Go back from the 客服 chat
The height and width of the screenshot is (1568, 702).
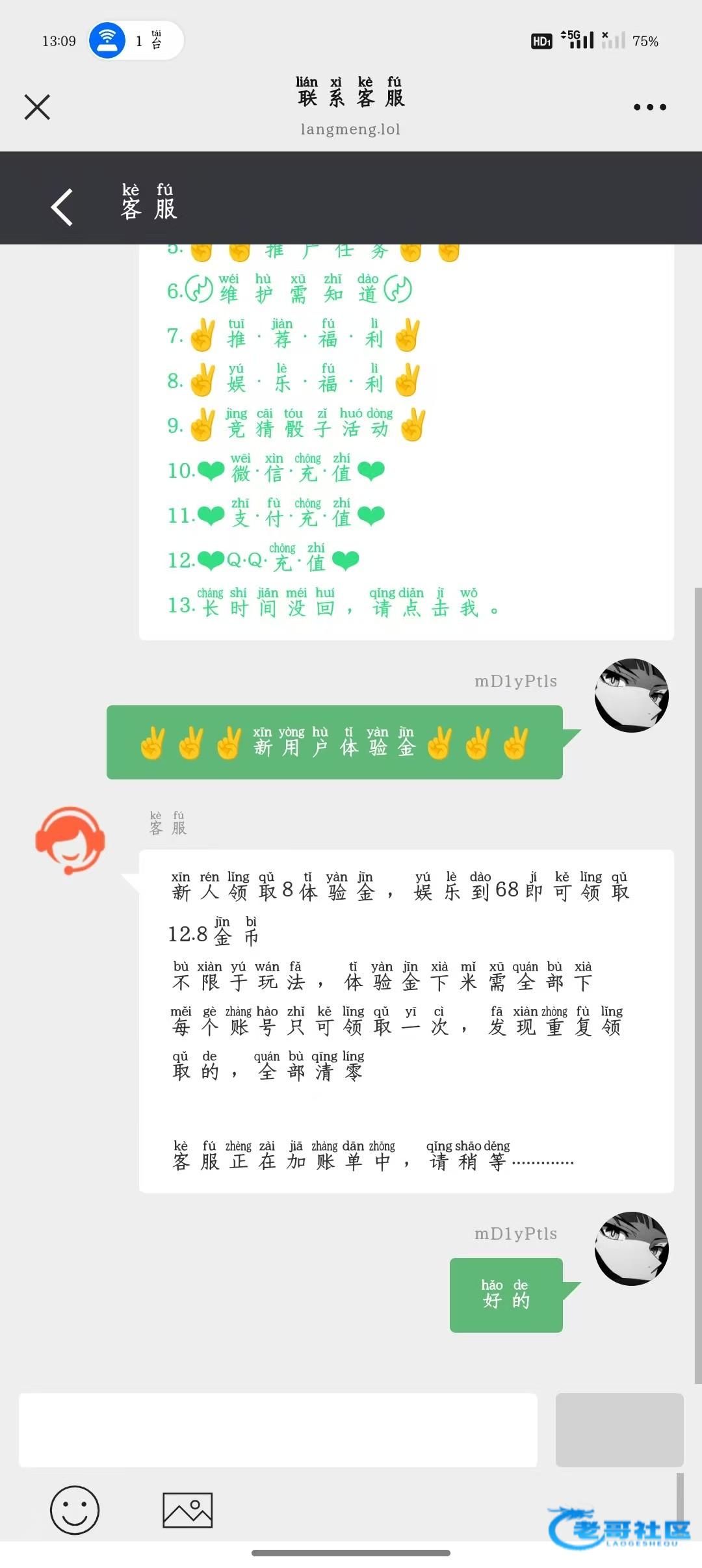[62, 207]
